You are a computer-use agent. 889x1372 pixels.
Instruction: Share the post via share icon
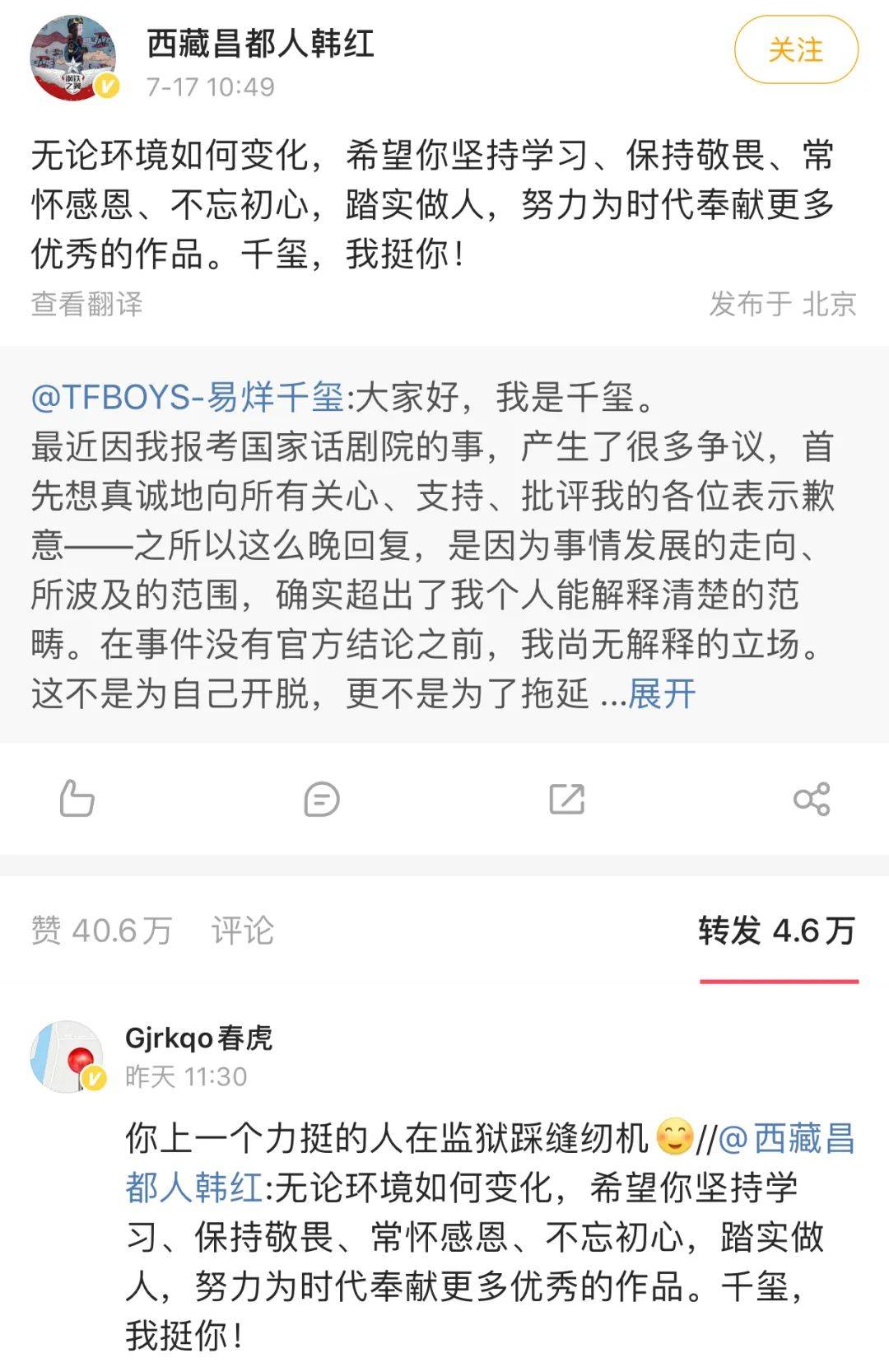811,799
